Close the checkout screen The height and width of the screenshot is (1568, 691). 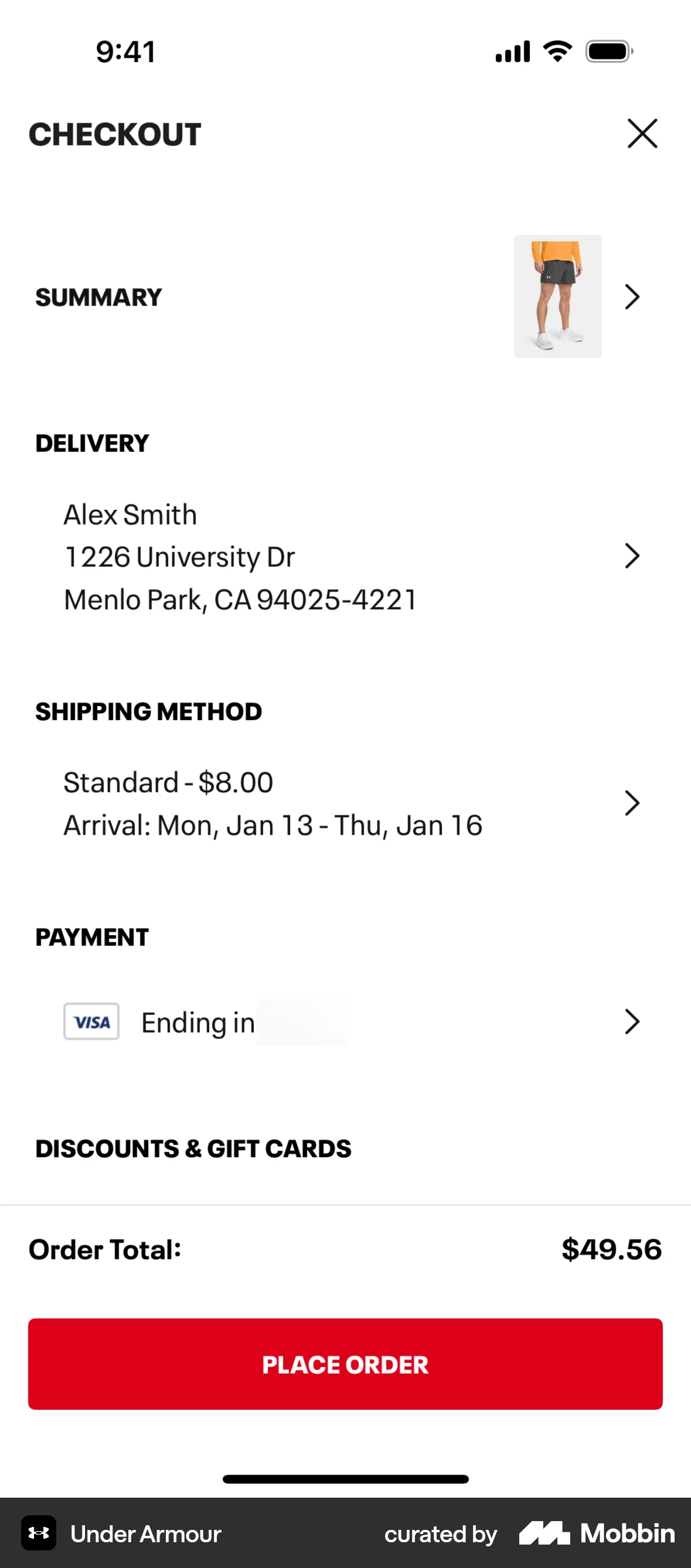tap(642, 134)
